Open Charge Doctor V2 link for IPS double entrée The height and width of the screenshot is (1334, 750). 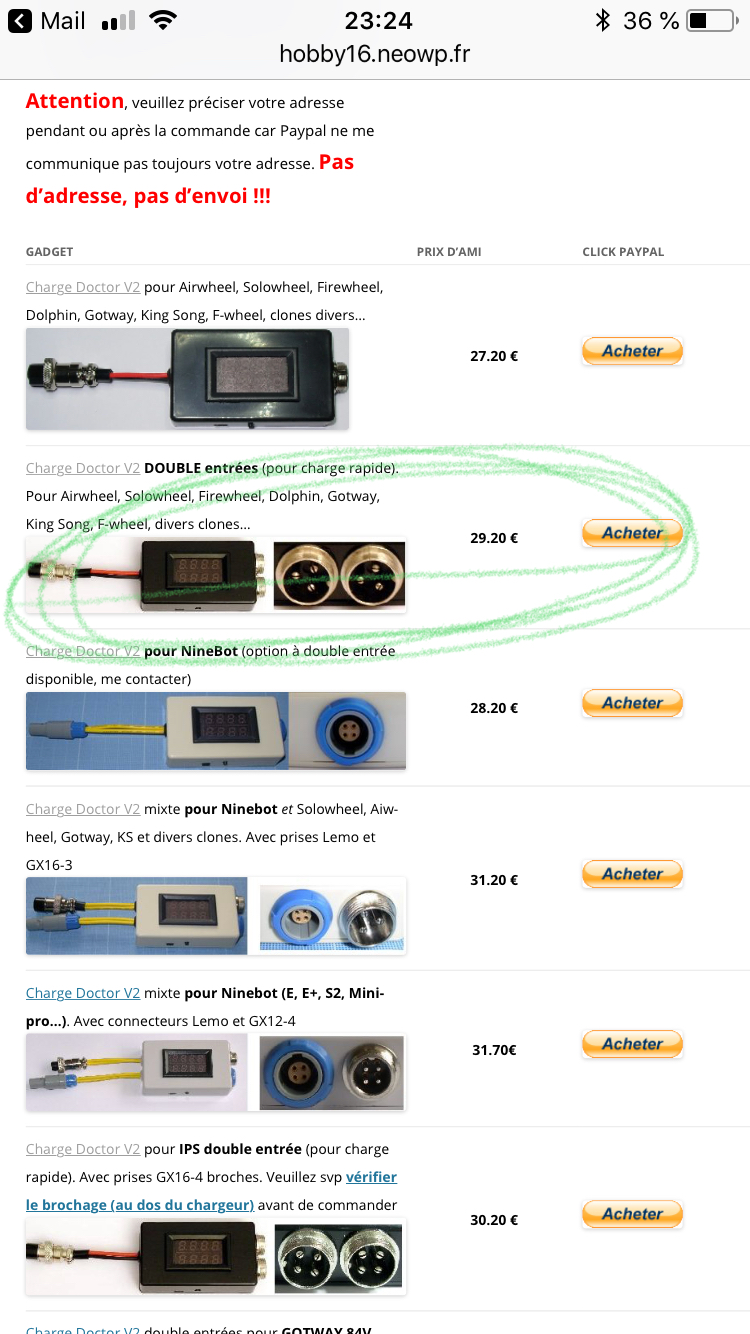(x=83, y=1149)
